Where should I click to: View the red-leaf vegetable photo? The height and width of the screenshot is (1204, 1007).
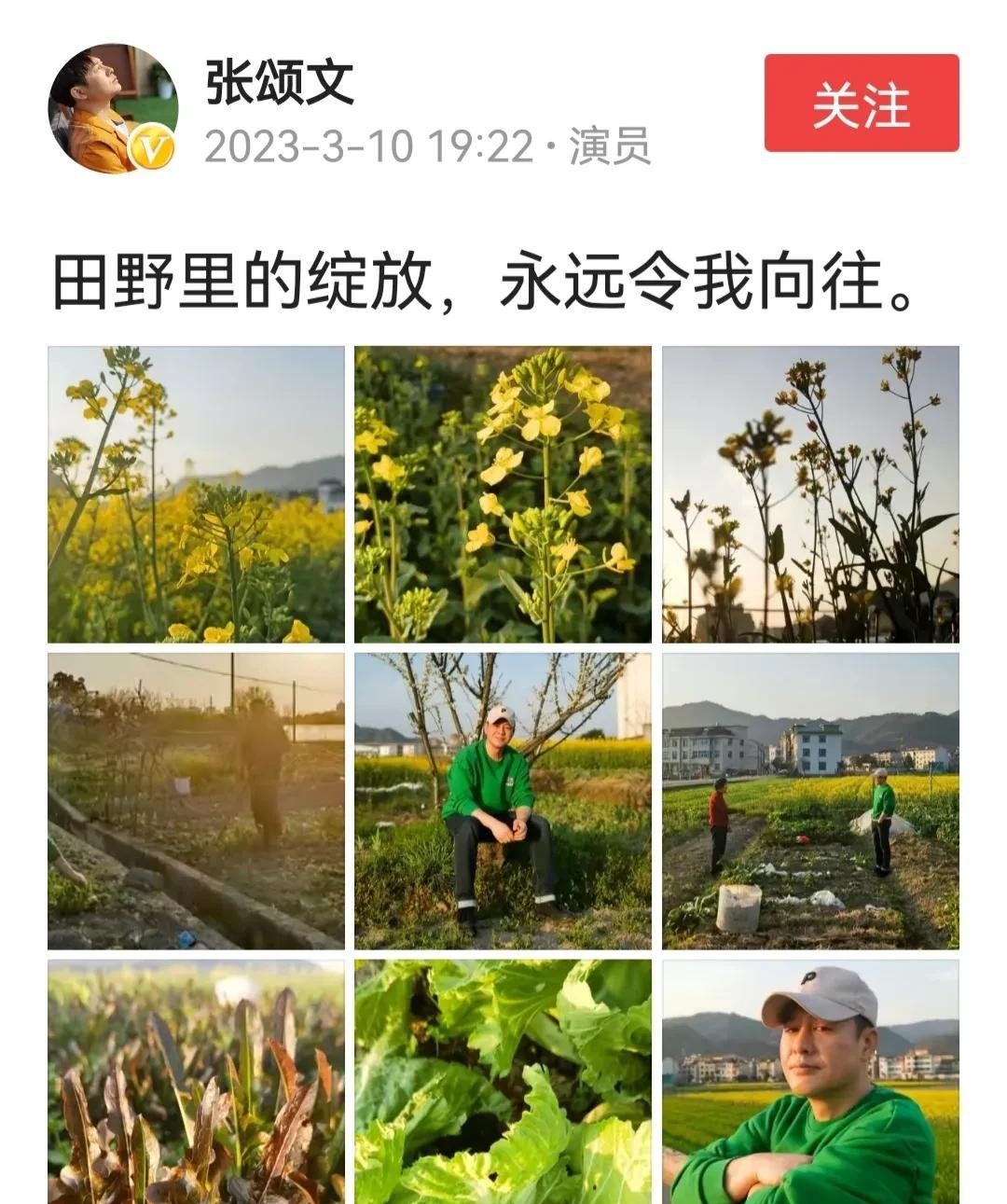click(x=196, y=1082)
